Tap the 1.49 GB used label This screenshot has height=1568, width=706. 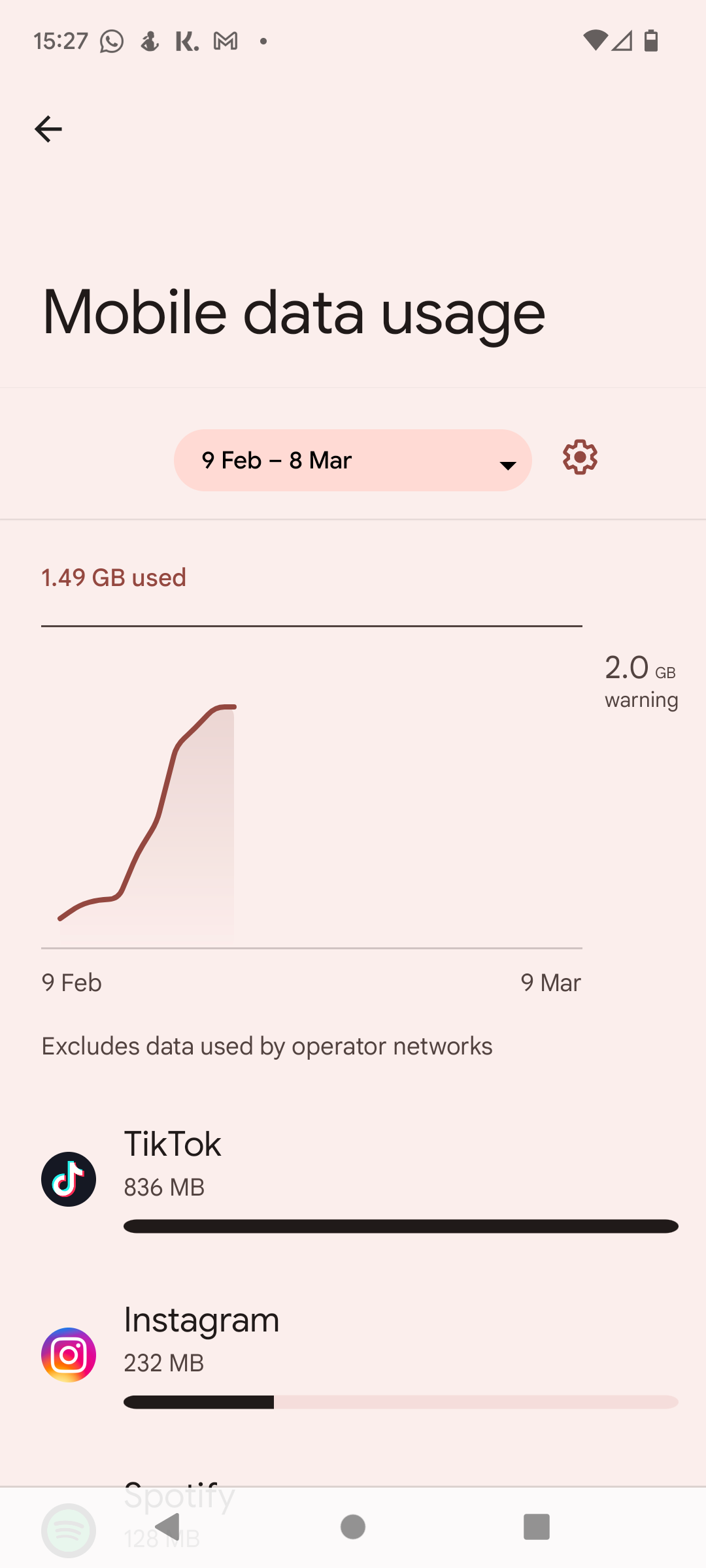(x=114, y=578)
